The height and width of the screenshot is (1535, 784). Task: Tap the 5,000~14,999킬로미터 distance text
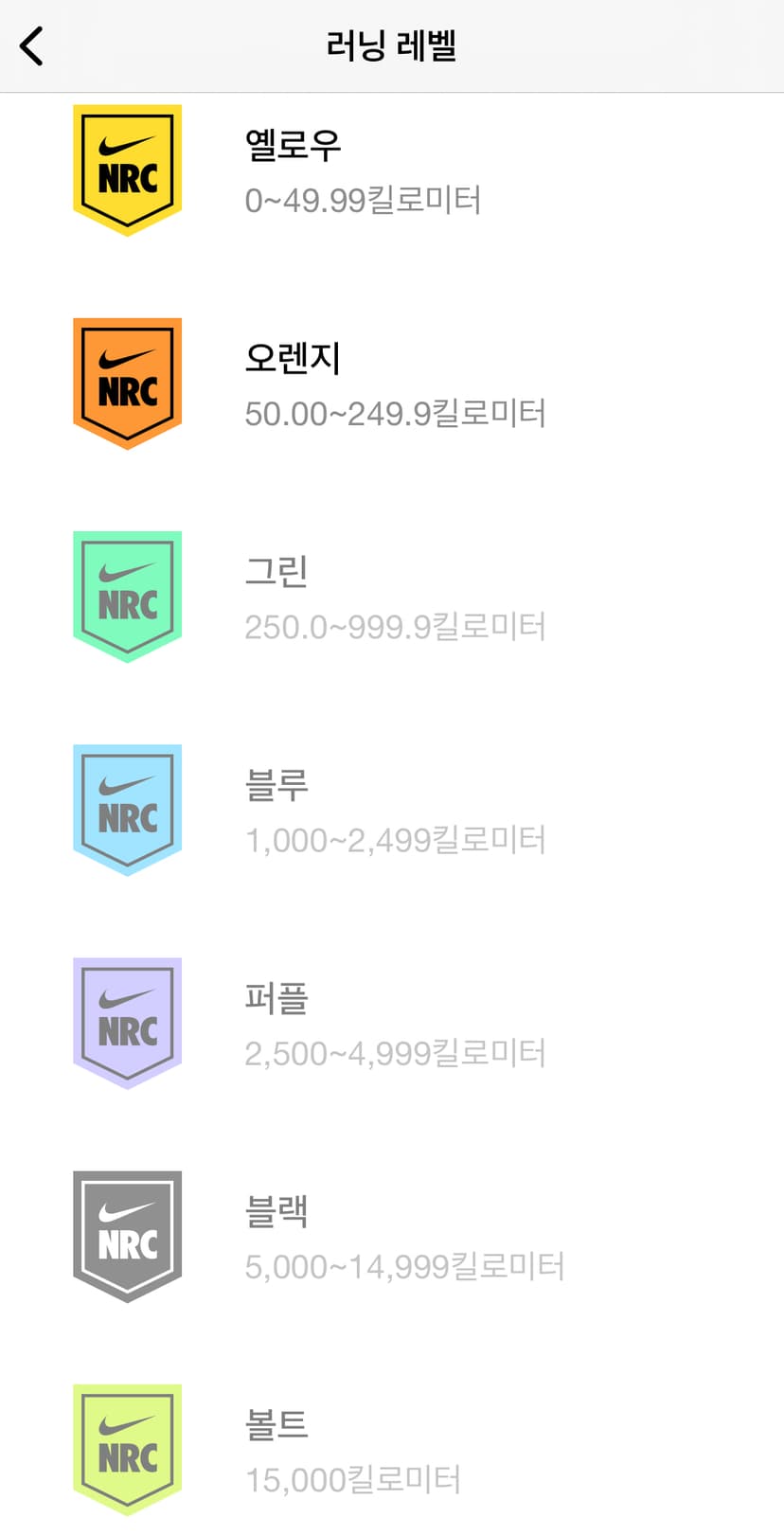407,1265
